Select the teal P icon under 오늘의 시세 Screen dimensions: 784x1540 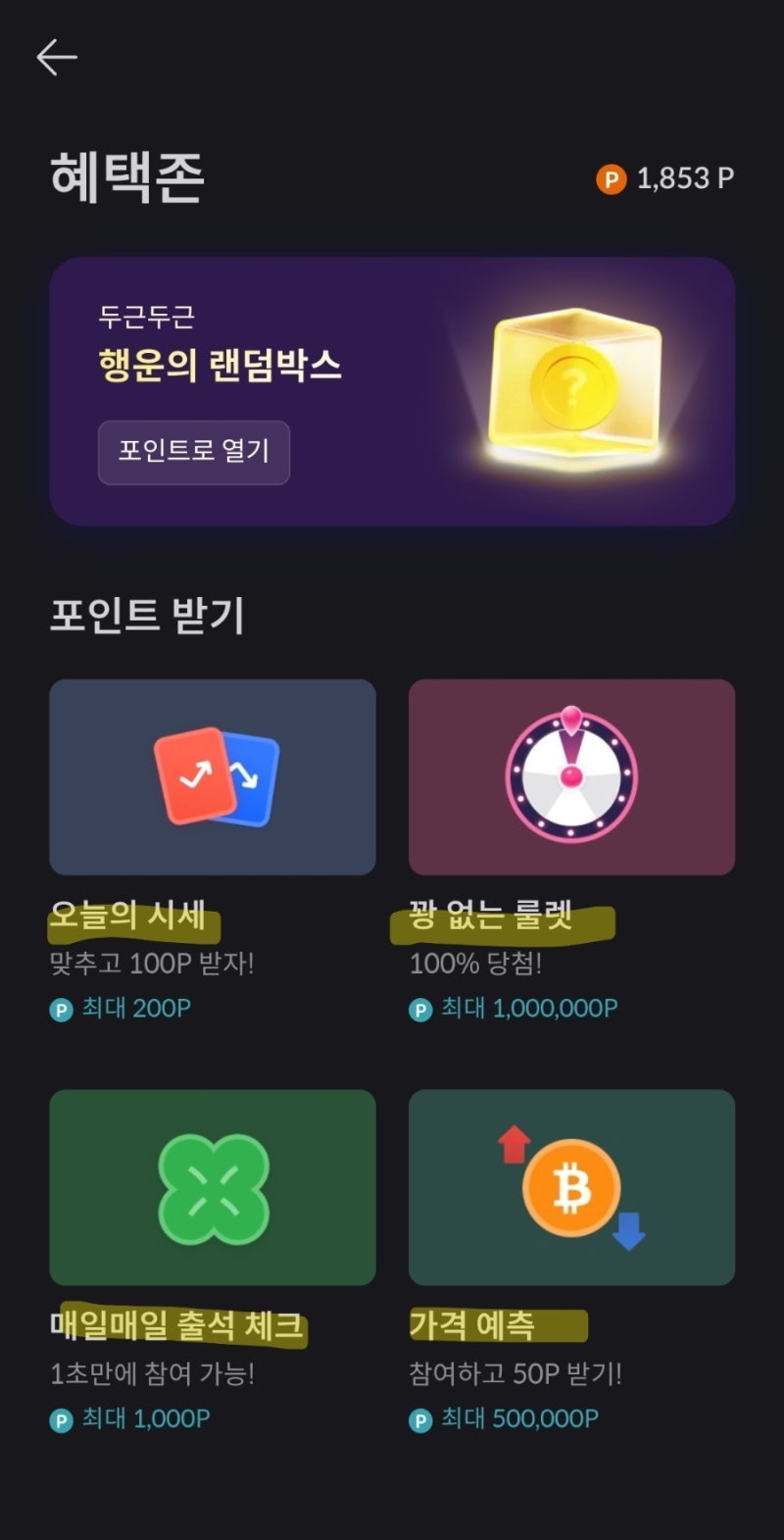tap(60, 1008)
